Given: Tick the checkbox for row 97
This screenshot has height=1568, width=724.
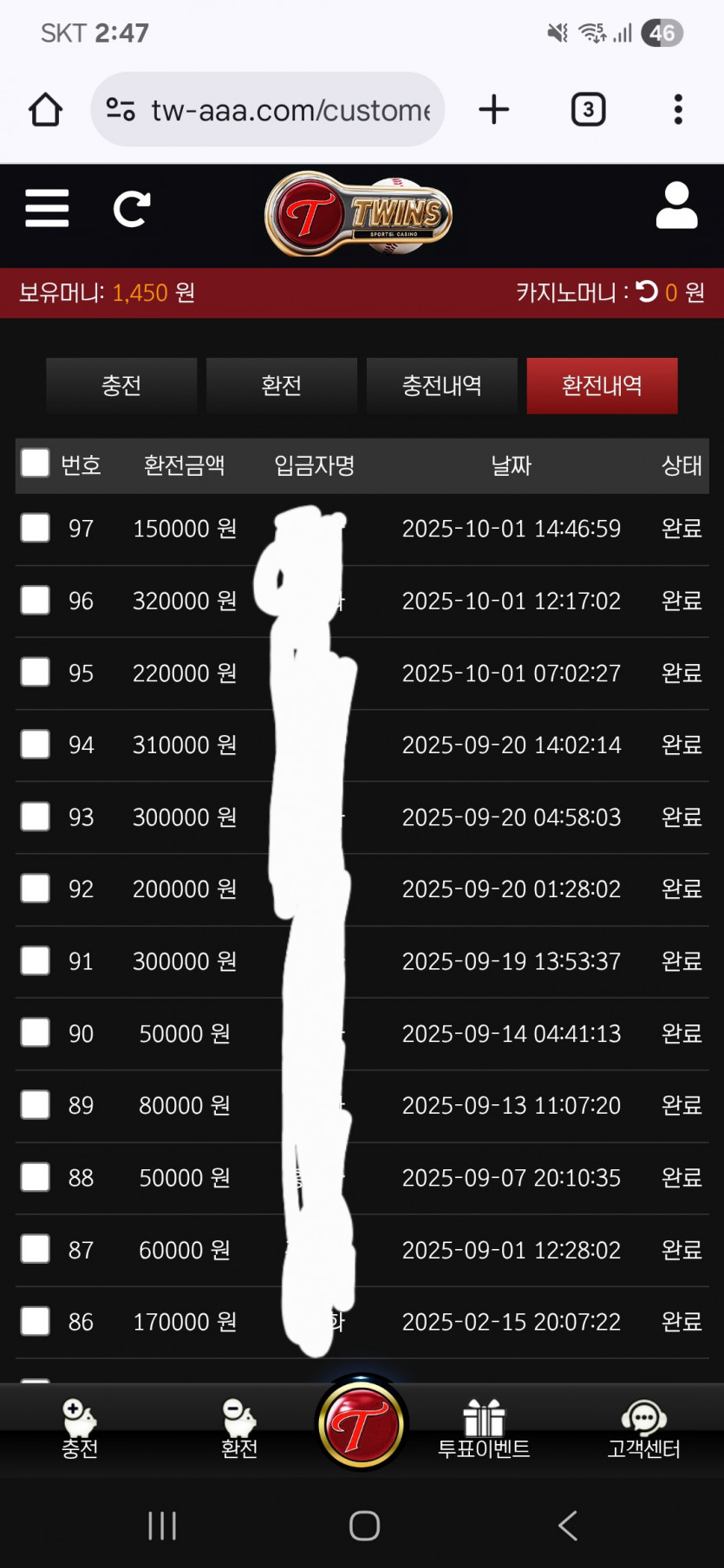Looking at the screenshot, I should 36,528.
